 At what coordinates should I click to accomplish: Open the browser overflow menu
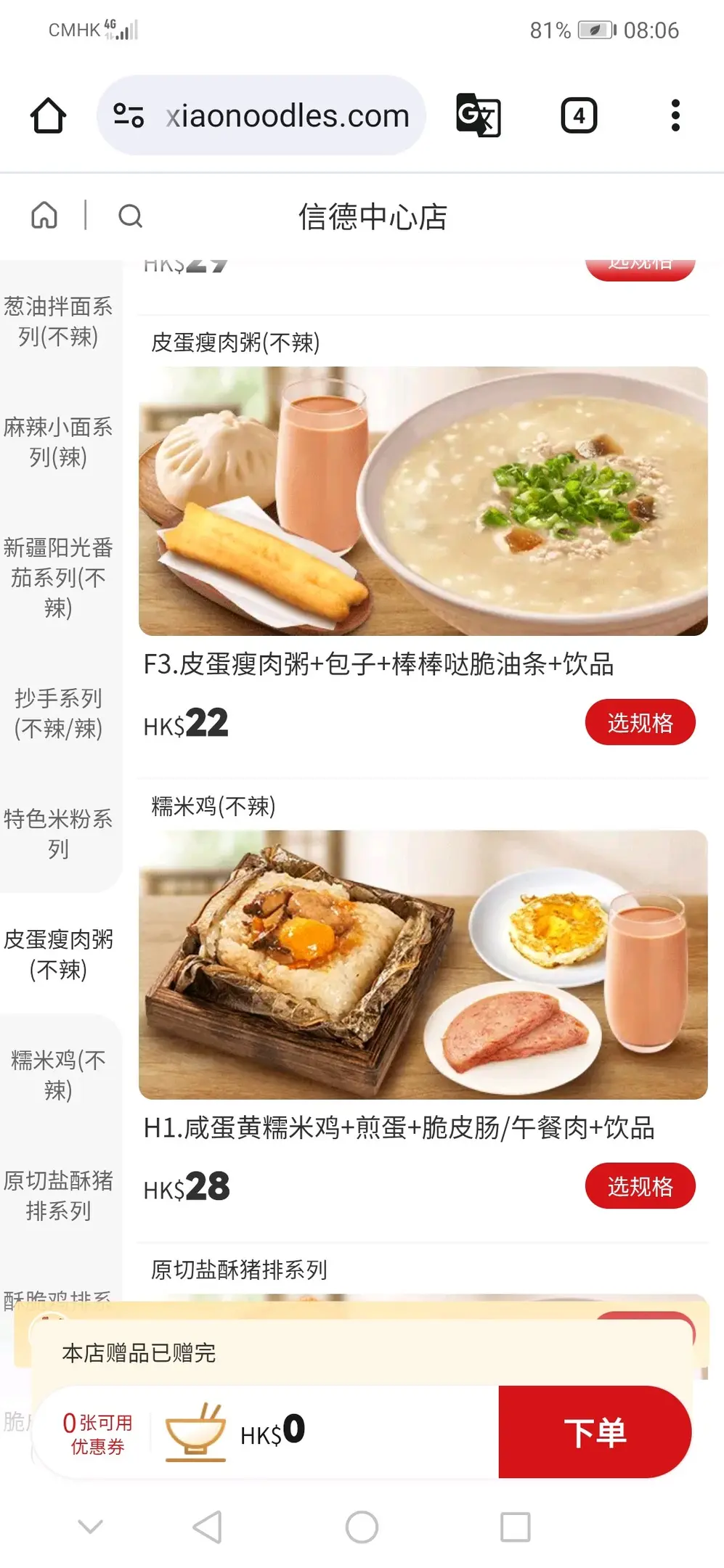click(675, 115)
